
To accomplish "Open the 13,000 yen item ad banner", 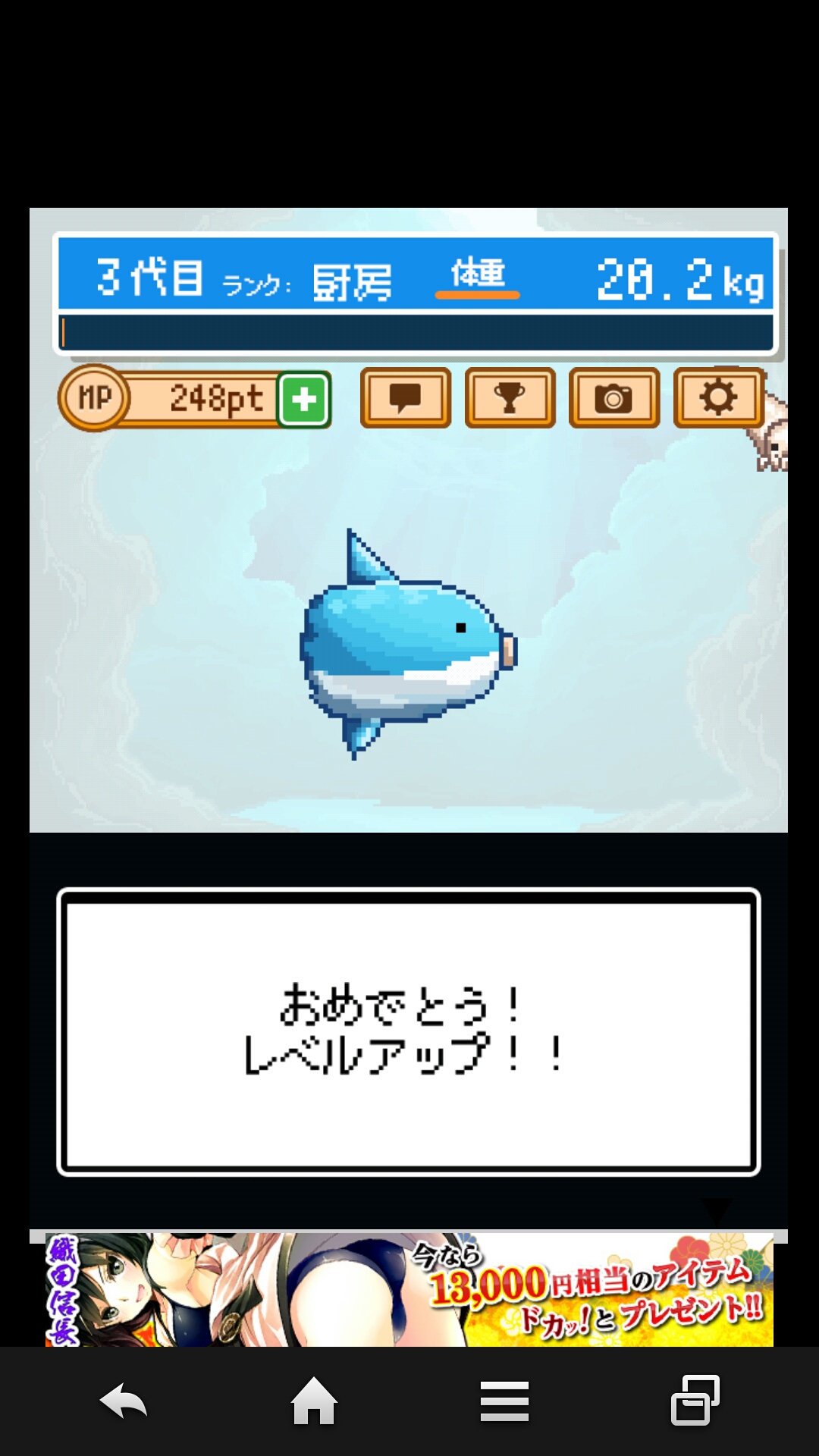I will pos(409,1289).
